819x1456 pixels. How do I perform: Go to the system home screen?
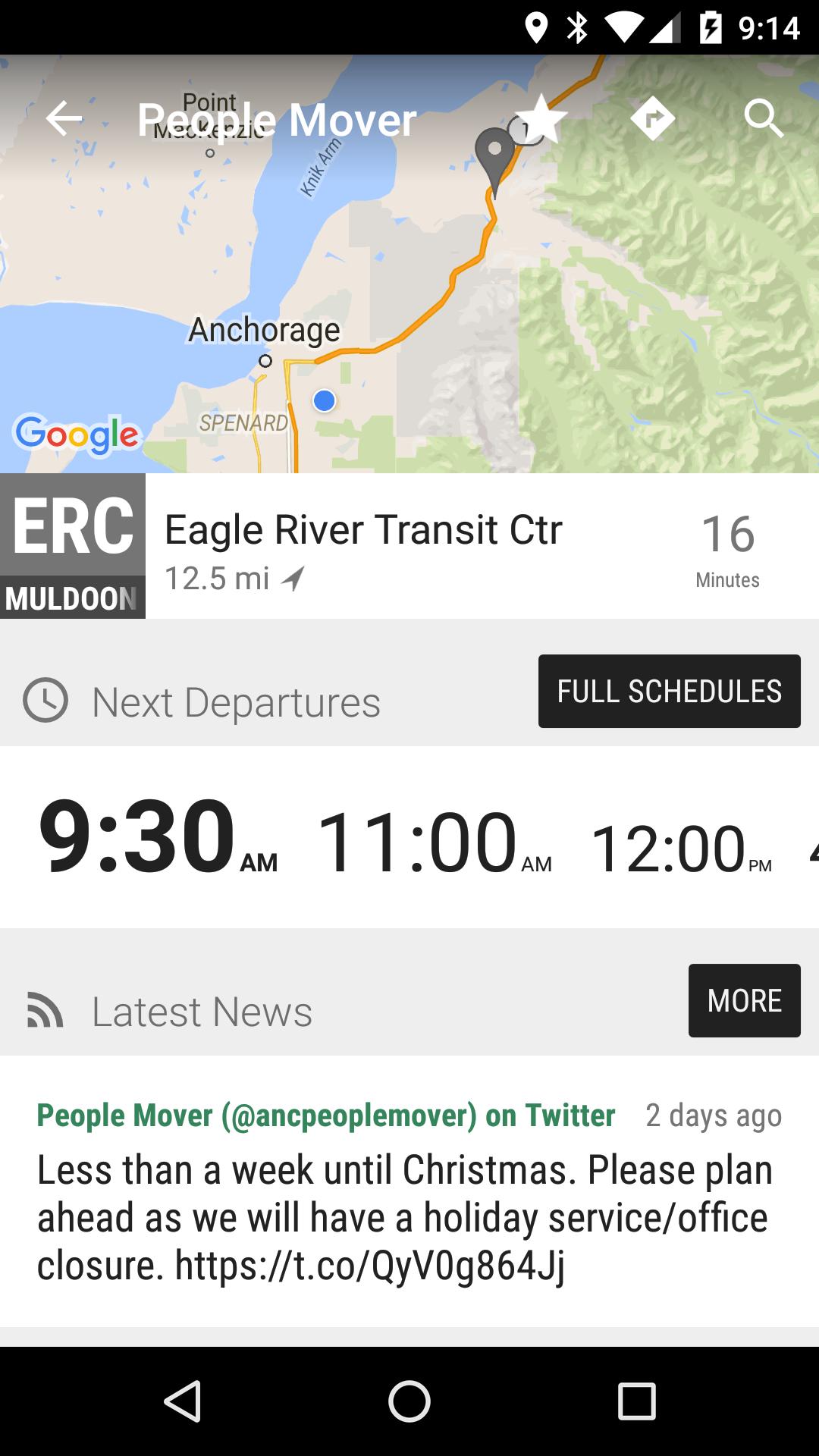pyautogui.click(x=409, y=1401)
